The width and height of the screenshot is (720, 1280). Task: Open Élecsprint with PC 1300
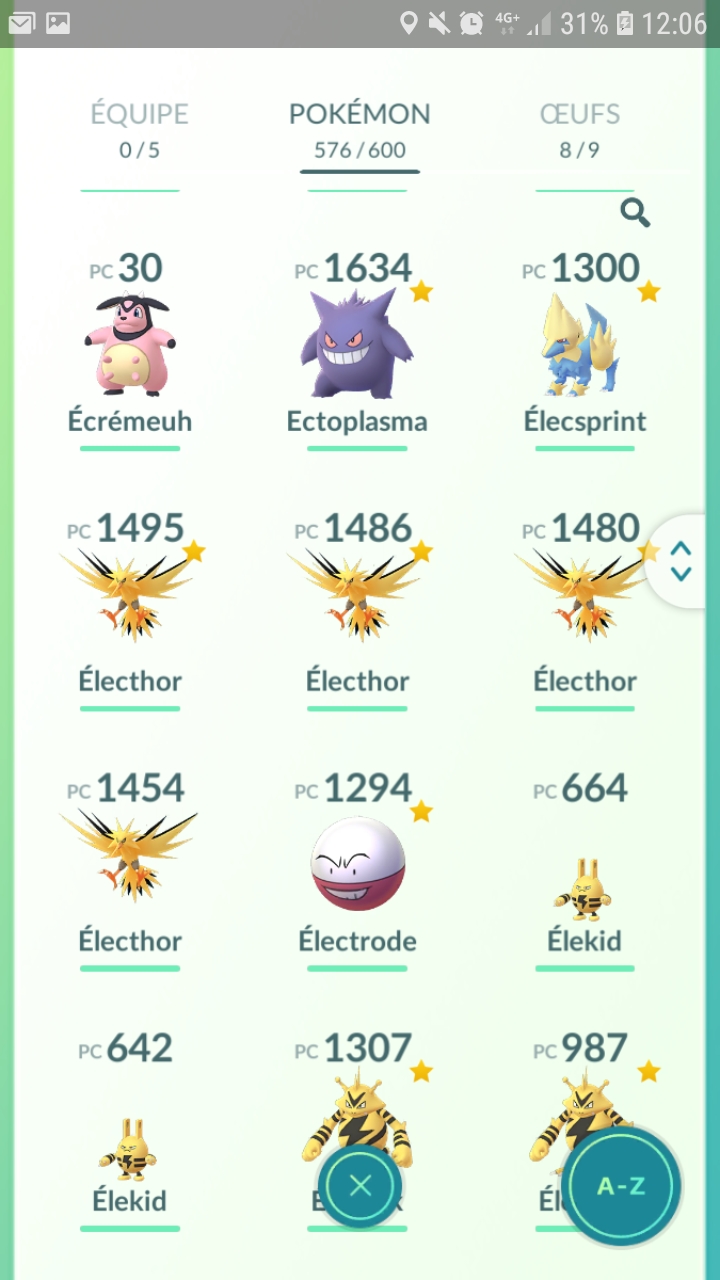click(x=584, y=345)
